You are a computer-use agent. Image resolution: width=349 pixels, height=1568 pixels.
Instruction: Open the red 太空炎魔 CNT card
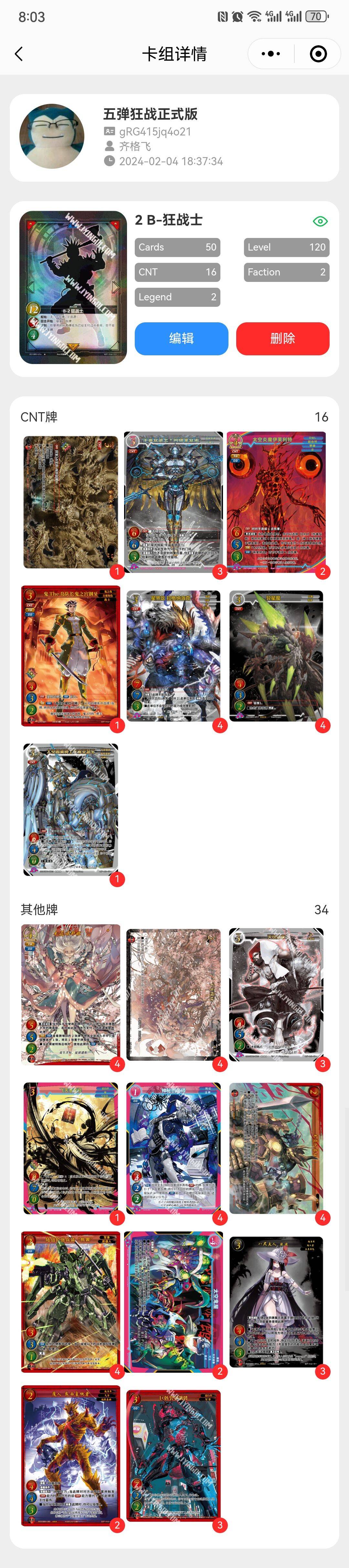click(276, 502)
